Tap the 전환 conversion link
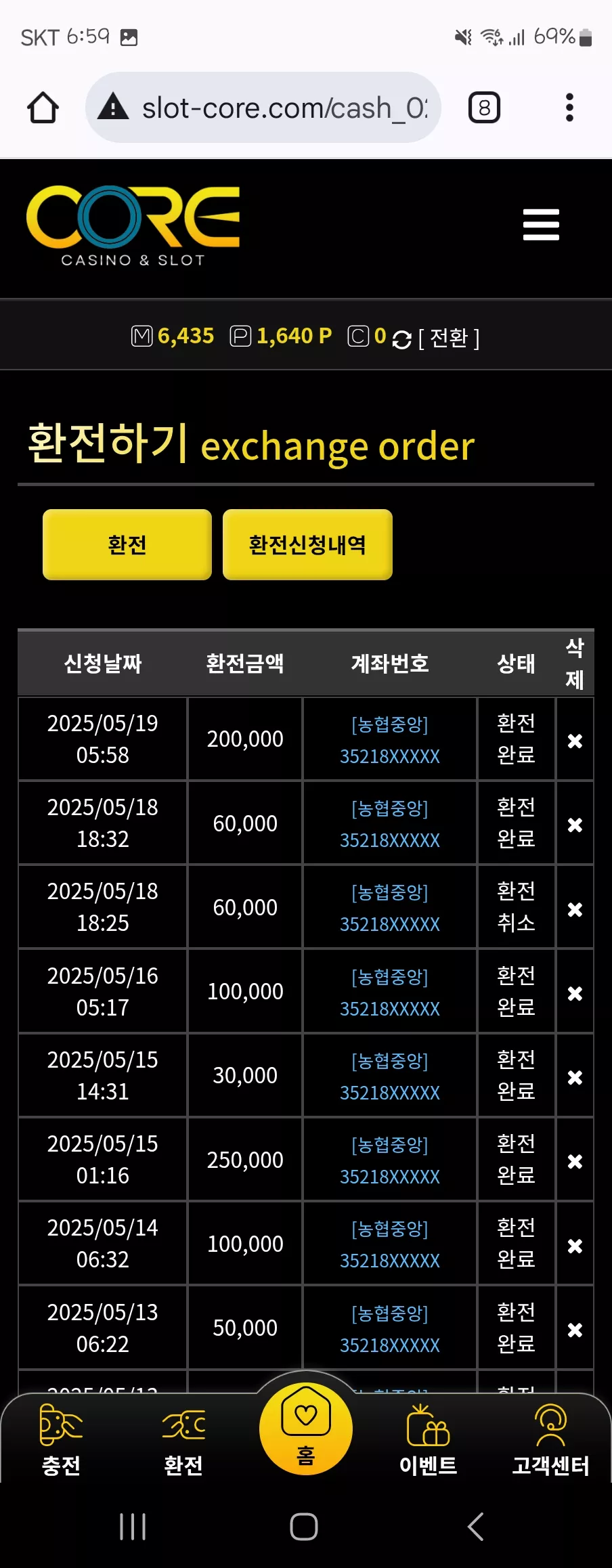612x1568 pixels. coord(448,337)
